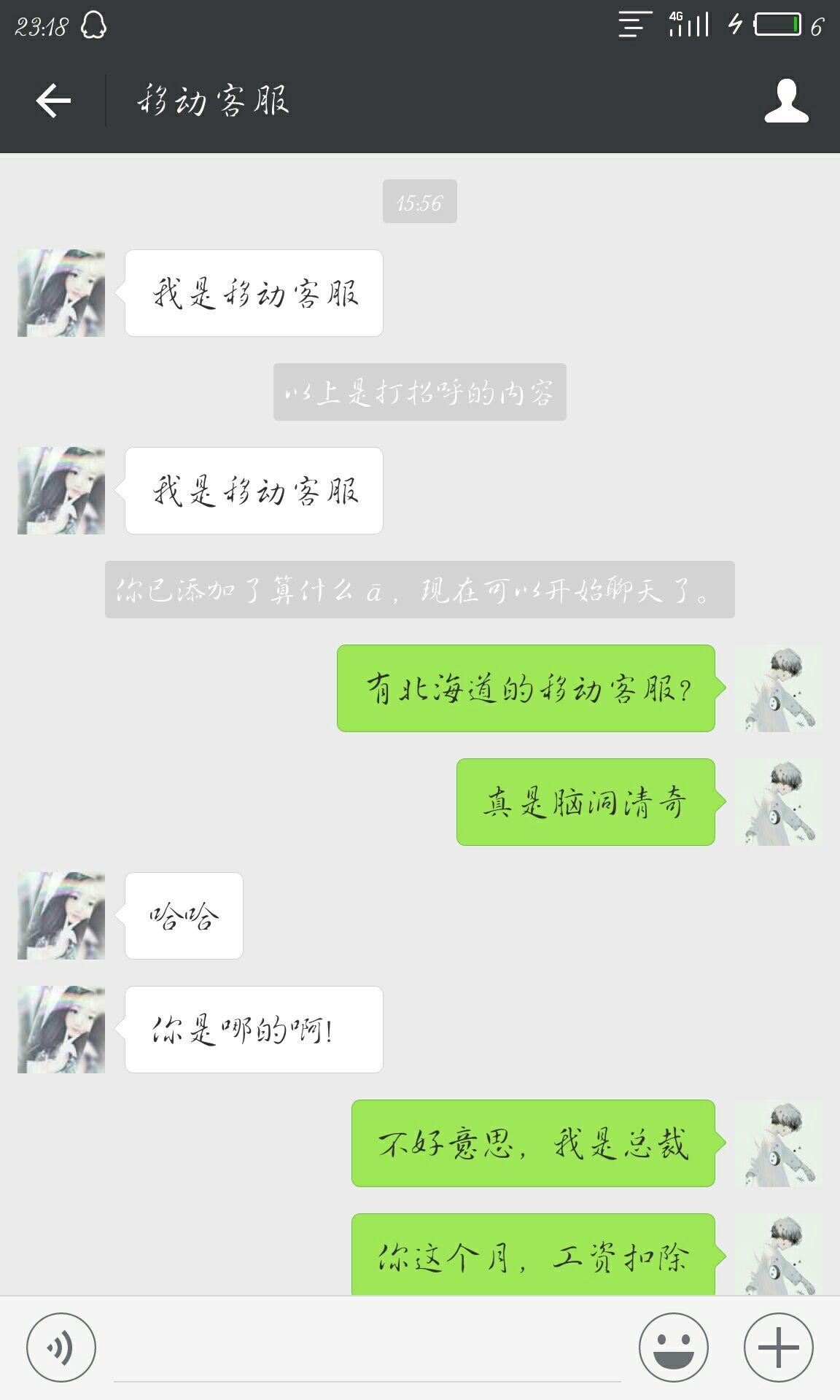This screenshot has width=840, height=1400.
Task: Tap the message text field
Action: (x=367, y=1349)
